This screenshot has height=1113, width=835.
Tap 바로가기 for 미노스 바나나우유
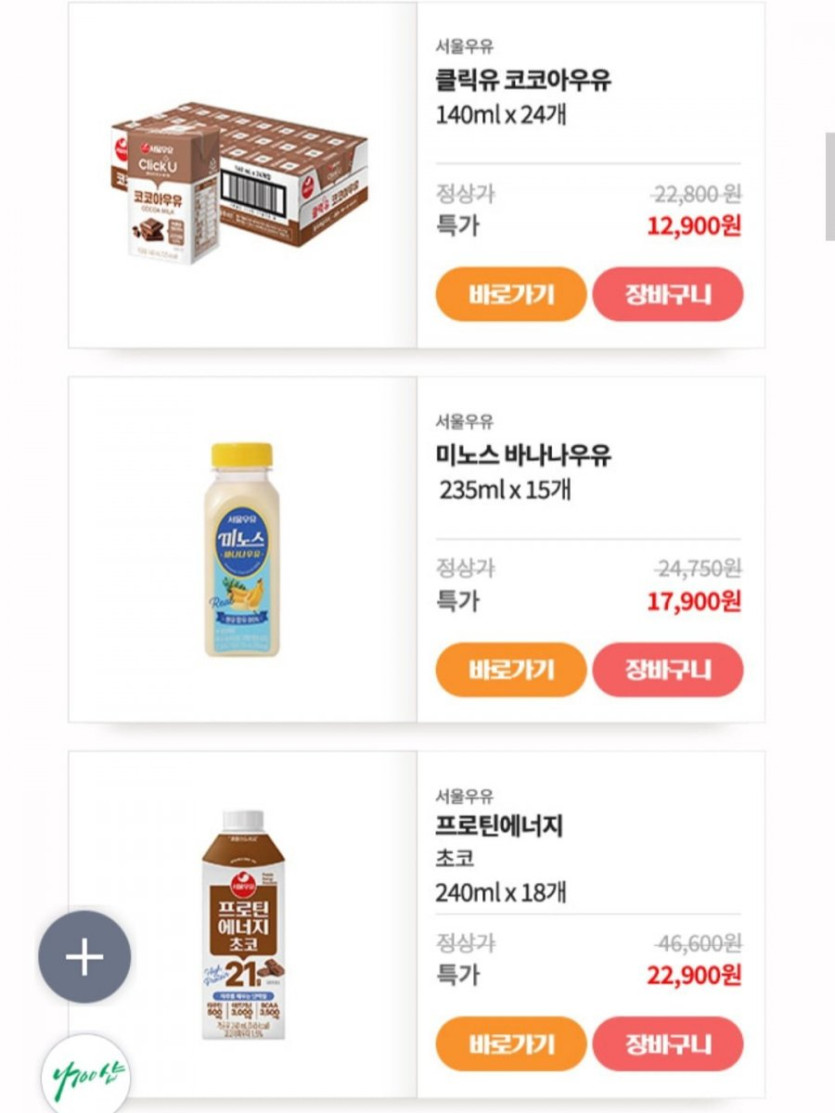coord(510,669)
